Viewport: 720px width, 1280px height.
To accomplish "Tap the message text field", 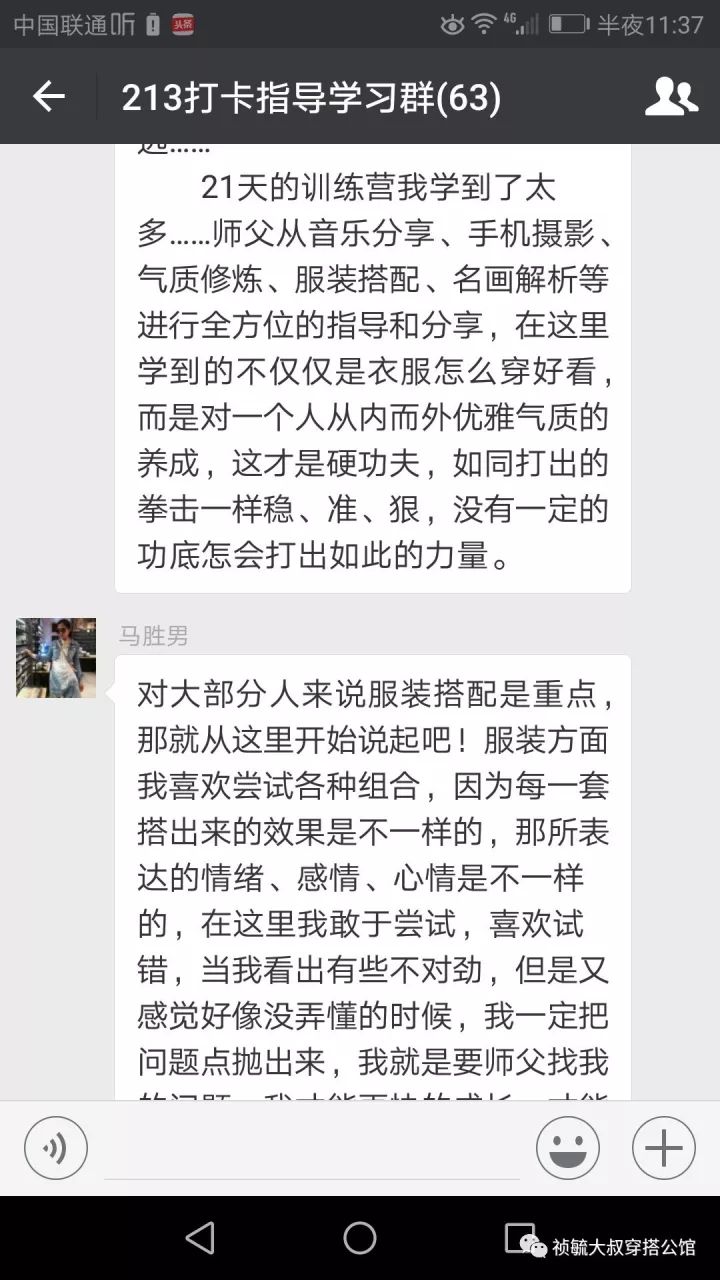I will [312, 1148].
